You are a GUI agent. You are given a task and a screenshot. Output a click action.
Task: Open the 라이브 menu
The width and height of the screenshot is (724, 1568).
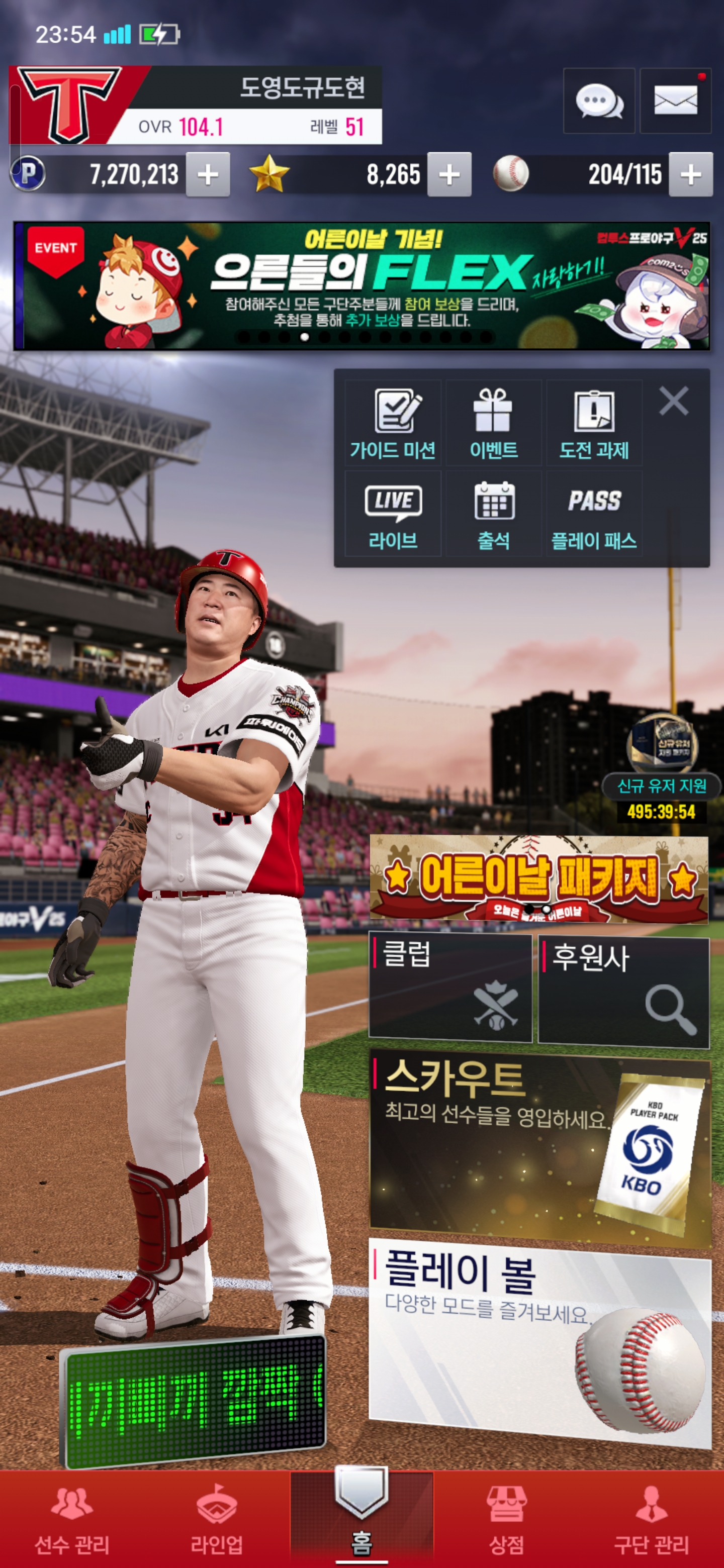pos(393,514)
